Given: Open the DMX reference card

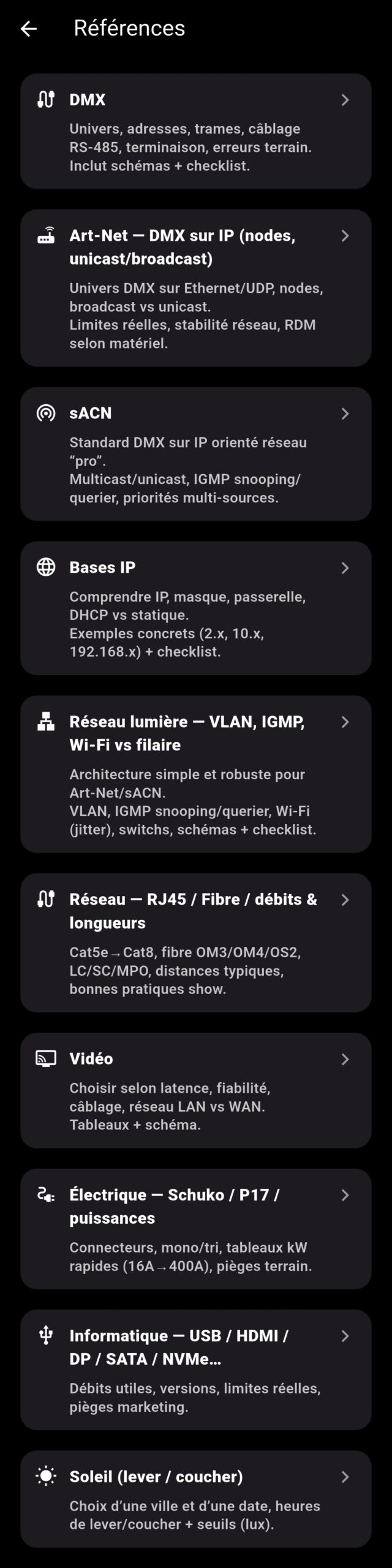Looking at the screenshot, I should 195,131.
